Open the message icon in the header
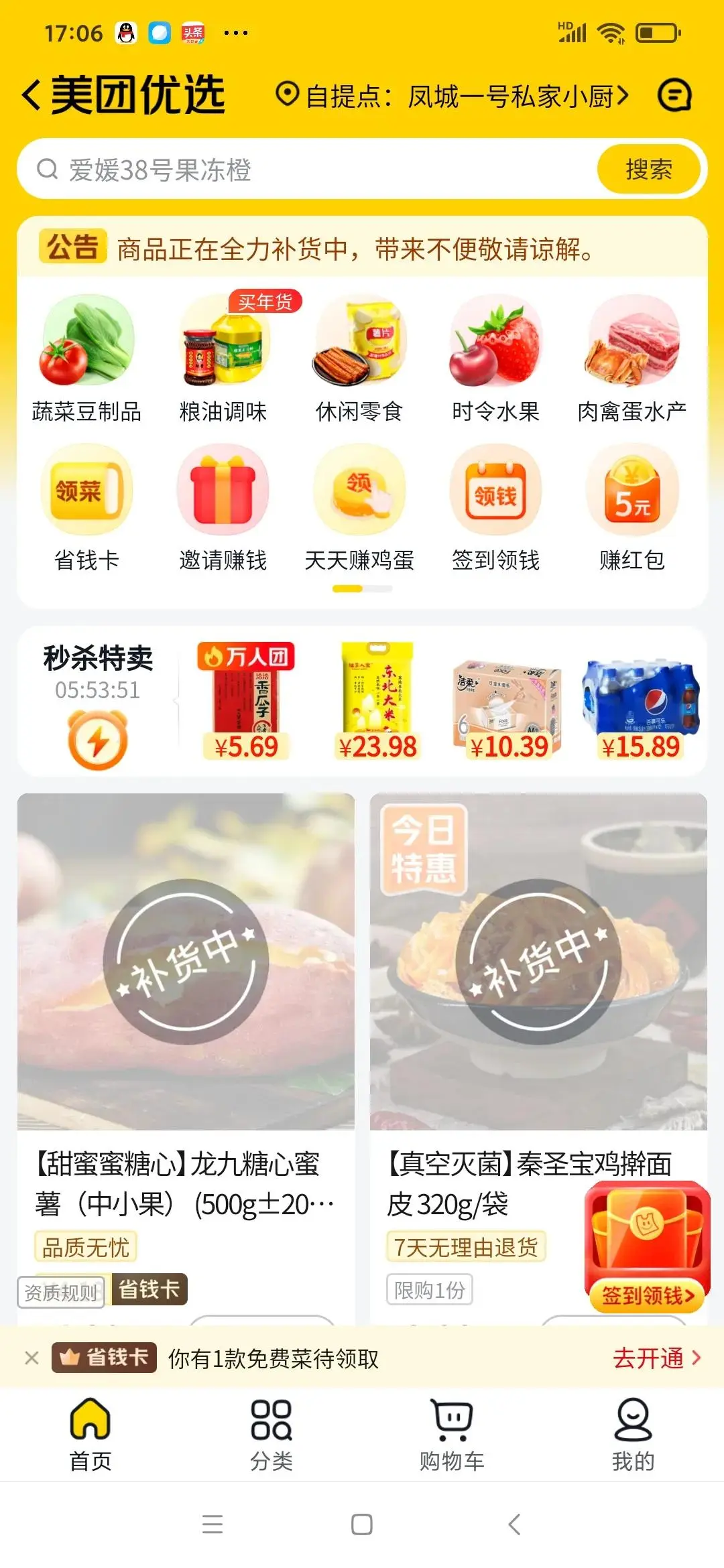Image resolution: width=724 pixels, height=1568 pixels. (674, 95)
